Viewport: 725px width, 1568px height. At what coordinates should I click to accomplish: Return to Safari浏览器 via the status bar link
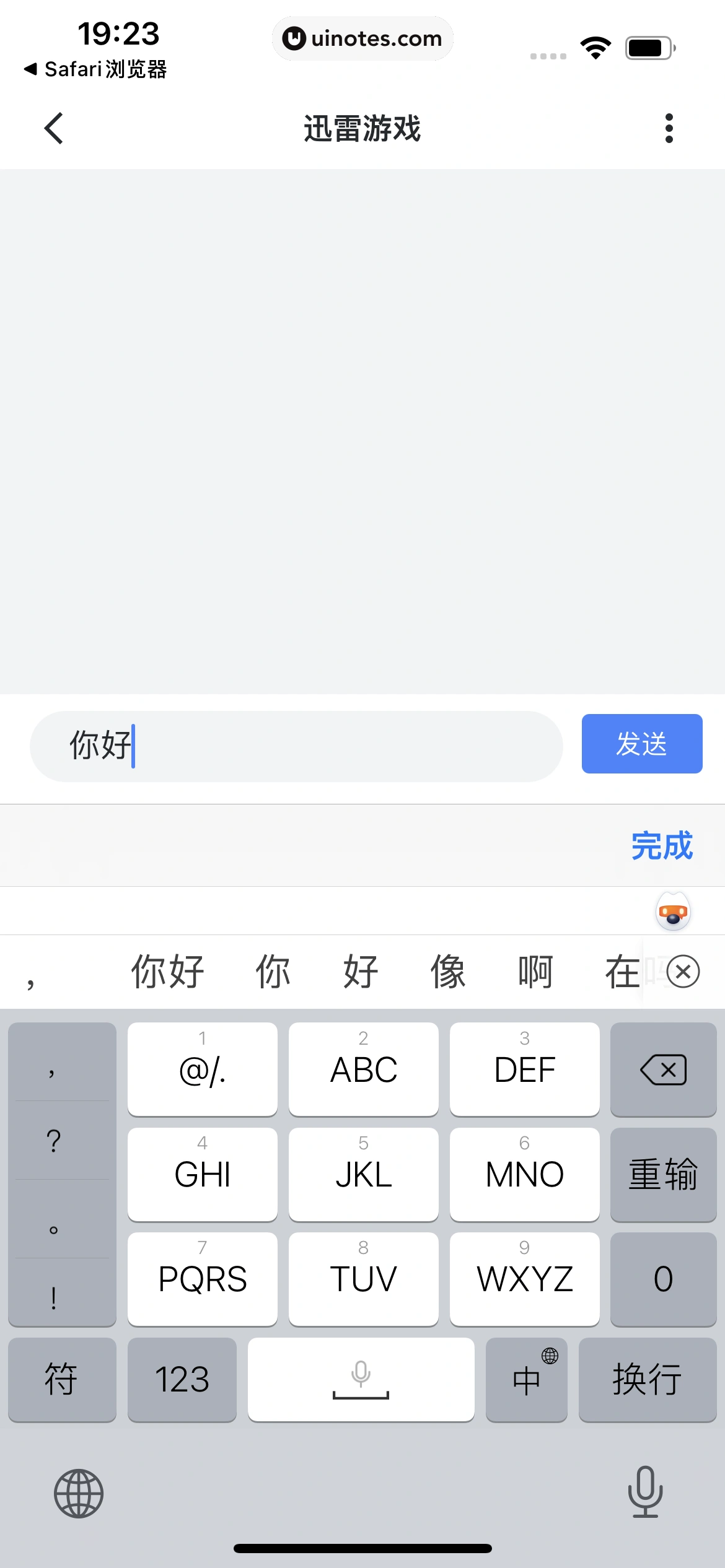95,69
